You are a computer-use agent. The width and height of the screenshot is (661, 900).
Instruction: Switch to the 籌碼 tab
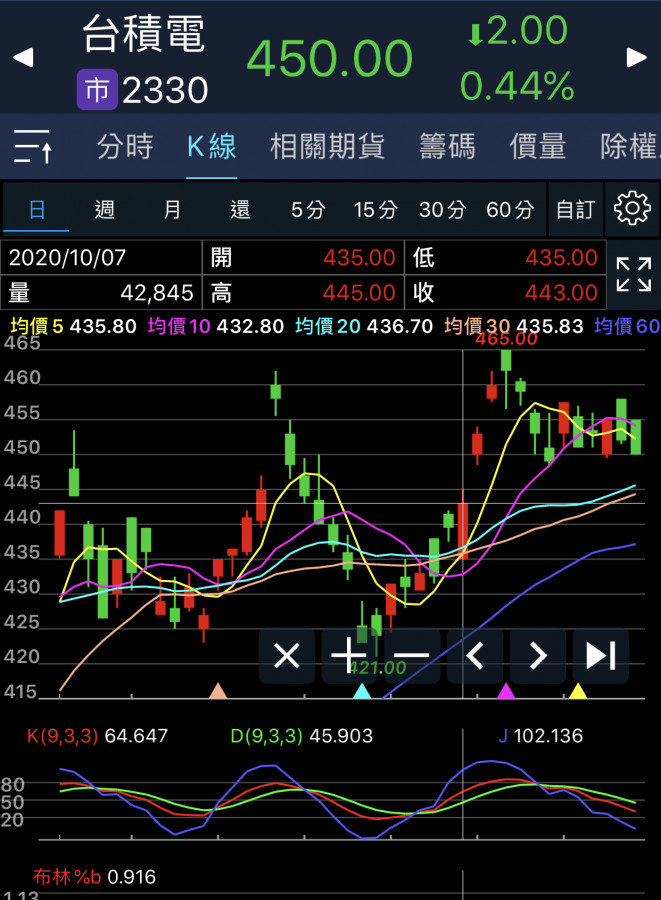tap(447, 148)
